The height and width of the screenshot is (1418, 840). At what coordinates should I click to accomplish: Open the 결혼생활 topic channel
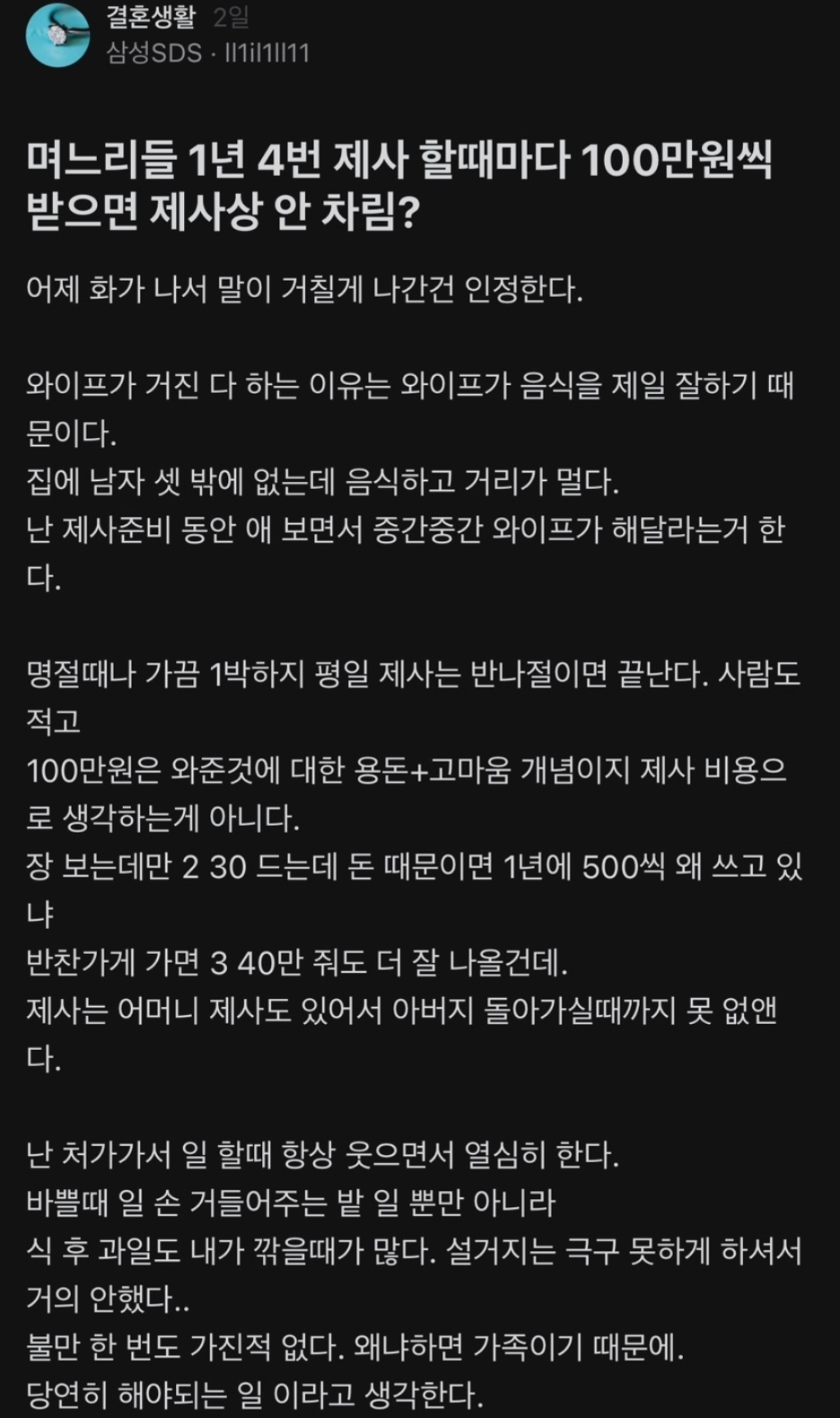(151, 17)
